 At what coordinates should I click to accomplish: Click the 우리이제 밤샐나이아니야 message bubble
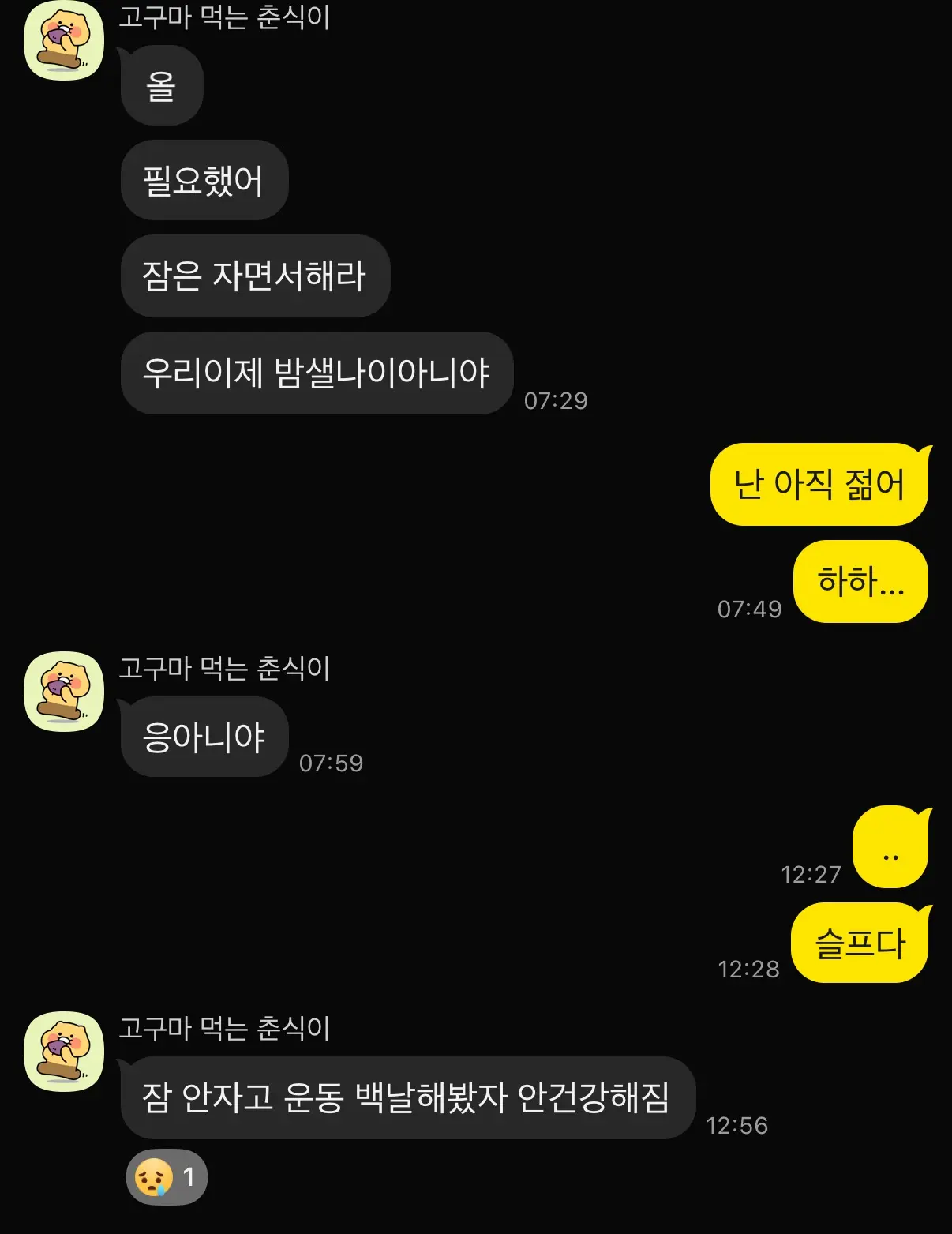point(317,374)
